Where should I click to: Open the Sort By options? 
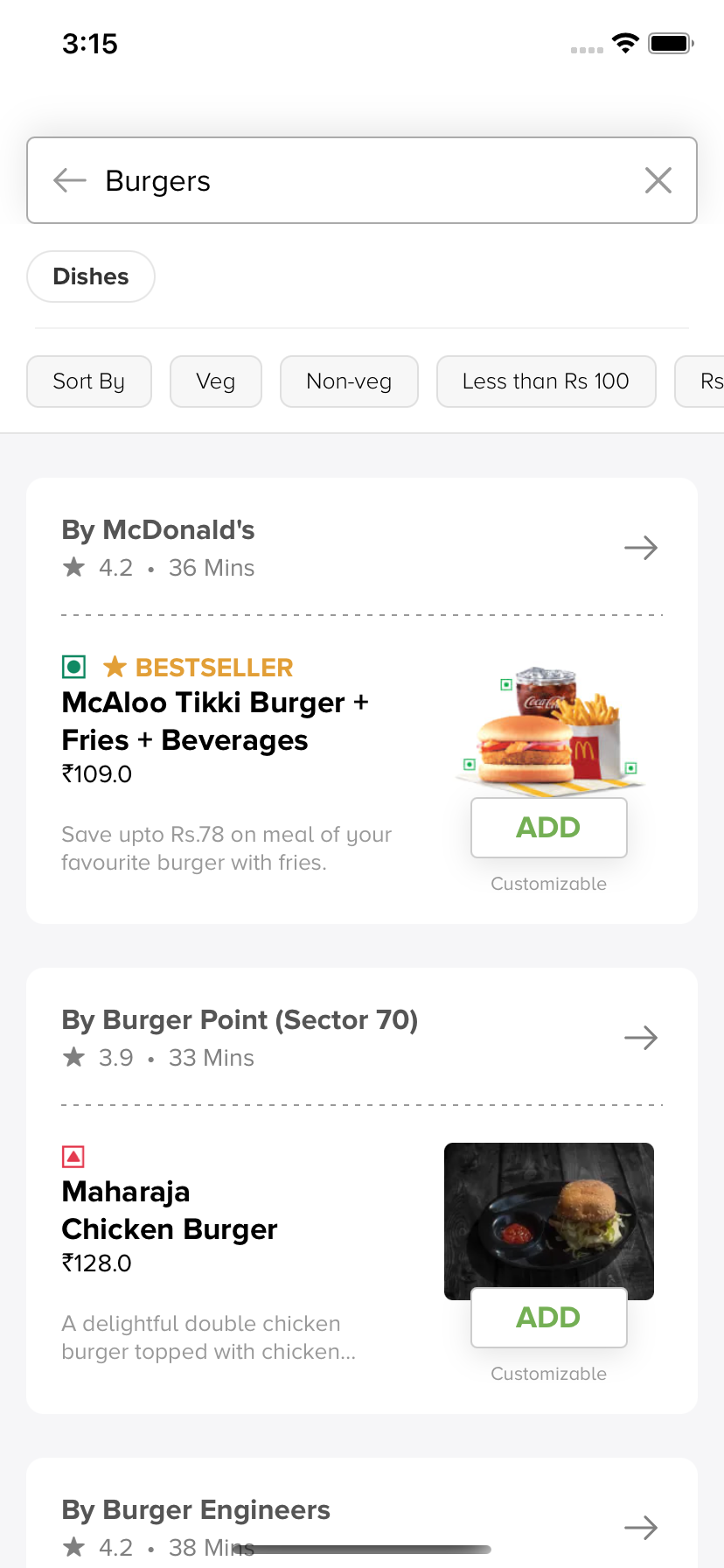pyautogui.click(x=89, y=381)
